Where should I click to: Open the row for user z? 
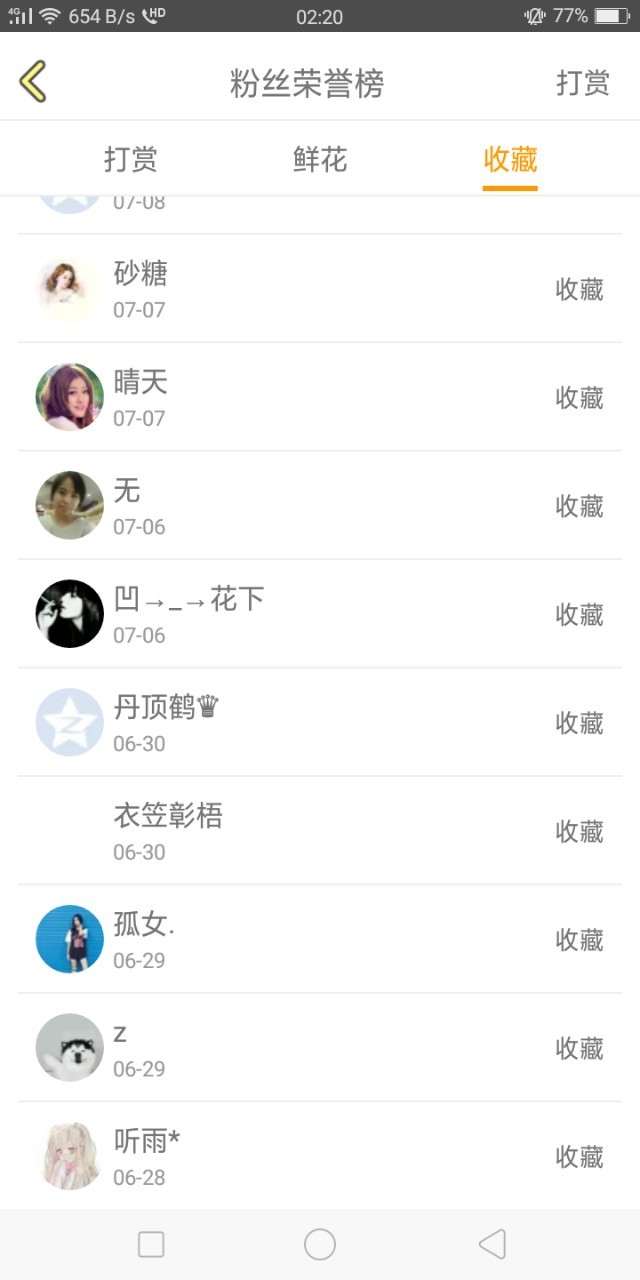pos(320,1048)
